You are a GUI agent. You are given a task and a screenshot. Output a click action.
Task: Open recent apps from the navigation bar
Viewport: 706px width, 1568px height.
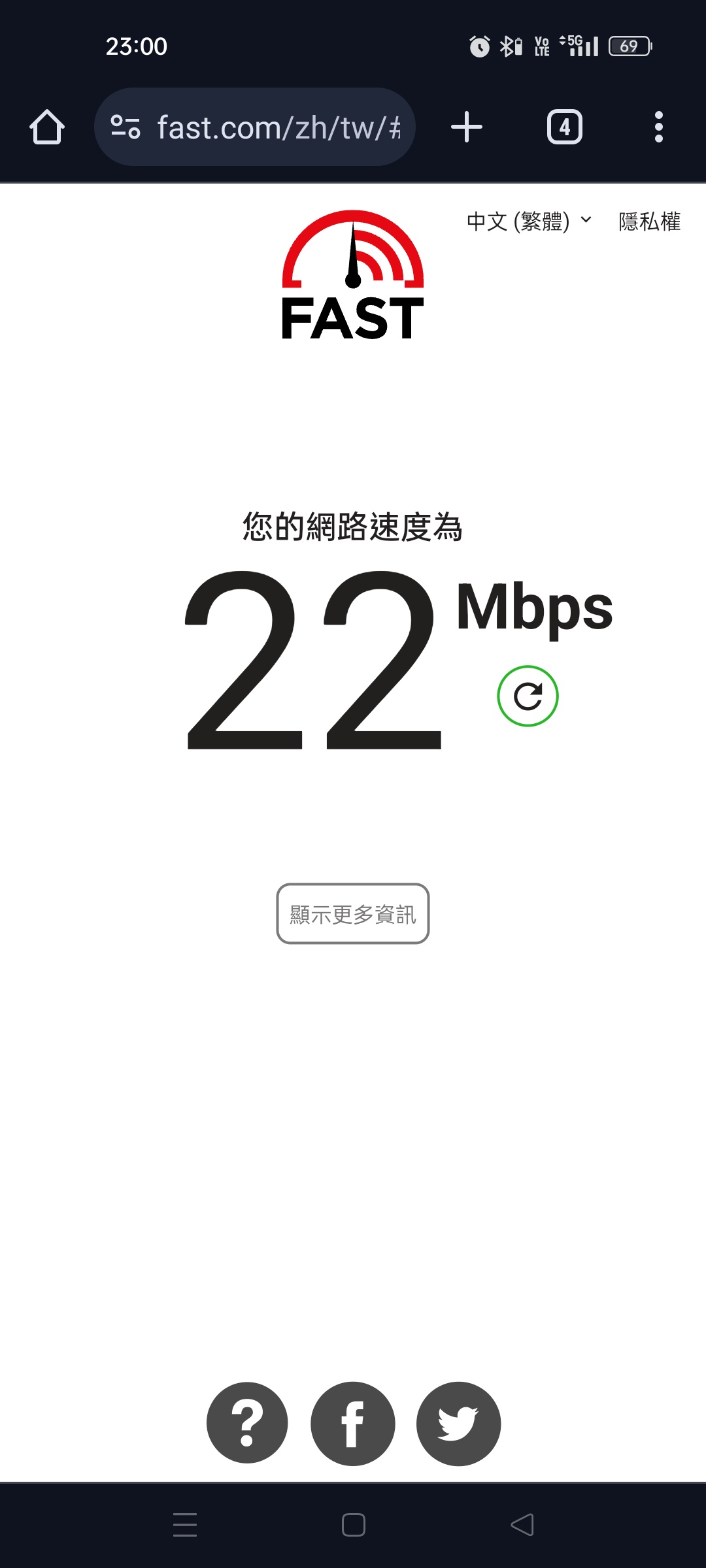click(x=185, y=1525)
